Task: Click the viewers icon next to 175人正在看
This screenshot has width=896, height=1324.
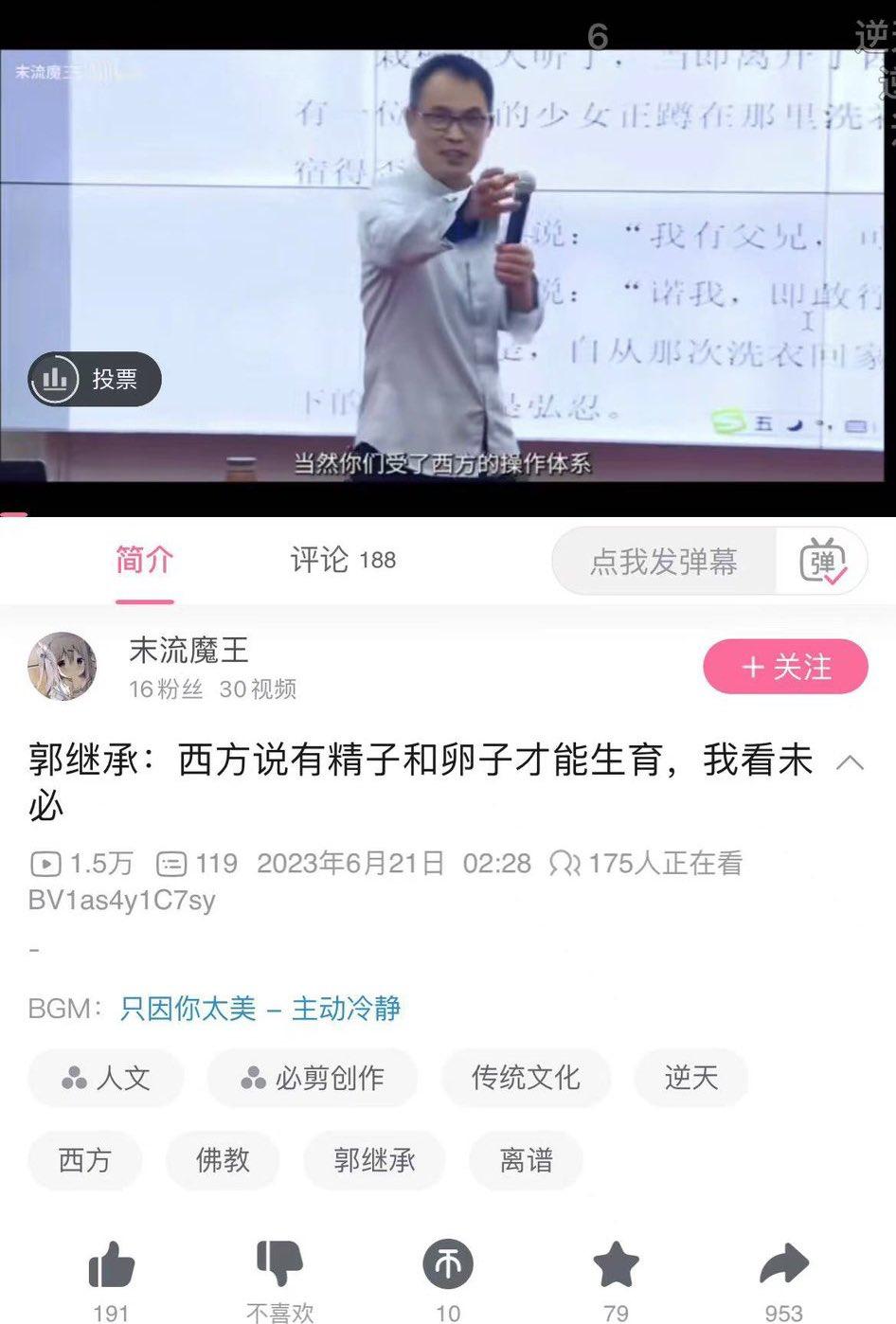Action: [568, 863]
